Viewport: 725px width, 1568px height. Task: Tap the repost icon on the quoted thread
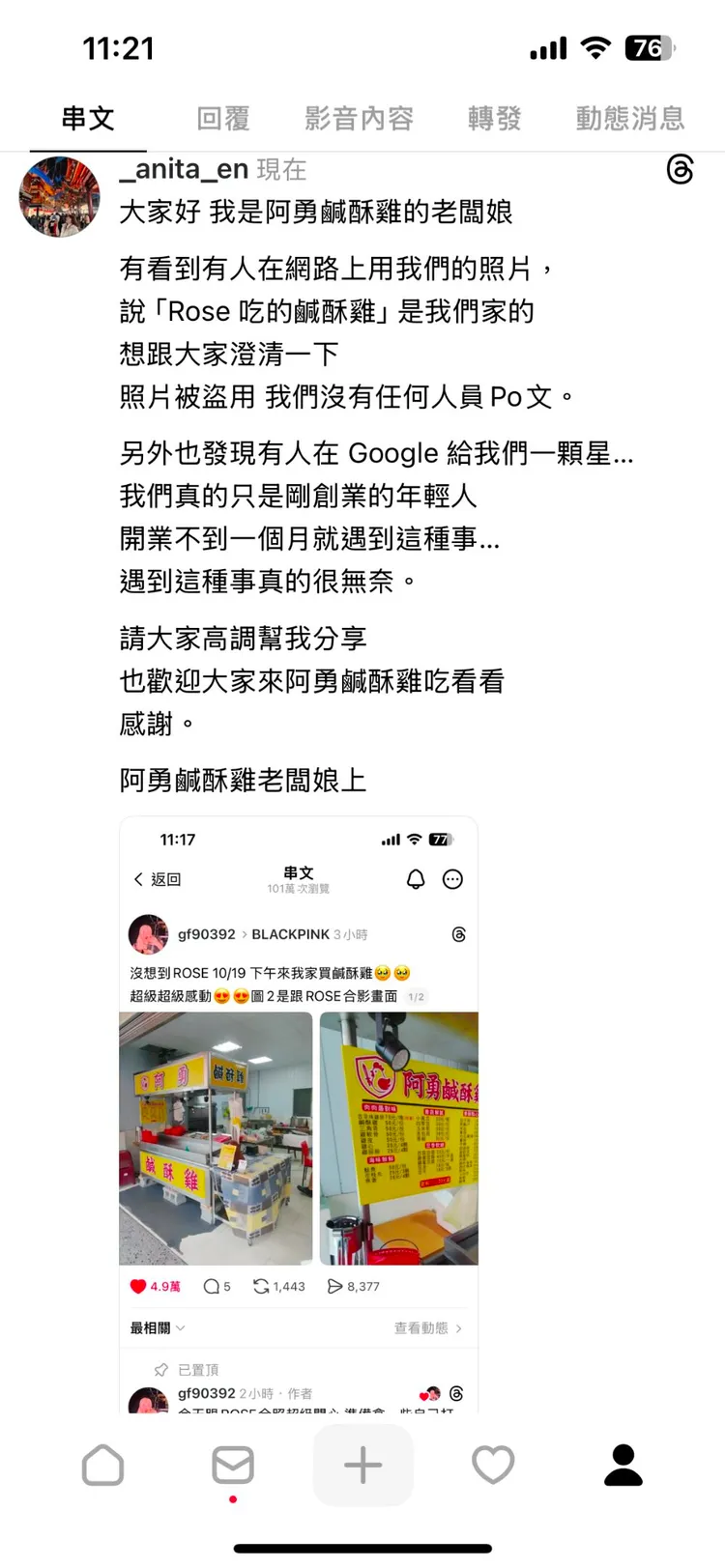tap(261, 1286)
